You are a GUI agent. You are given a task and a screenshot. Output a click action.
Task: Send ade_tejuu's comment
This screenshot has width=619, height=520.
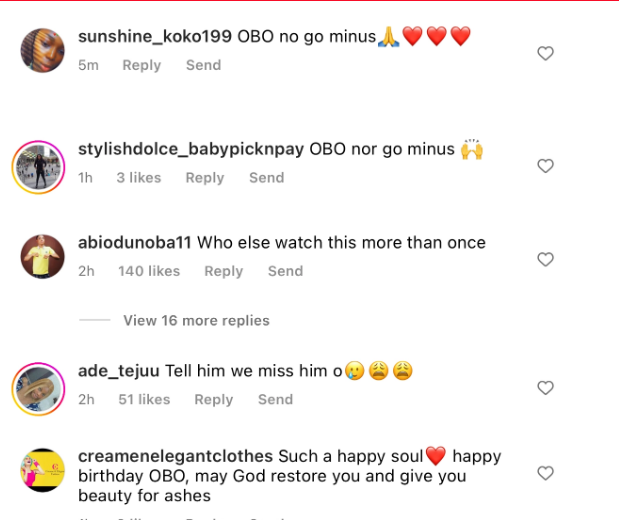pyautogui.click(x=275, y=399)
